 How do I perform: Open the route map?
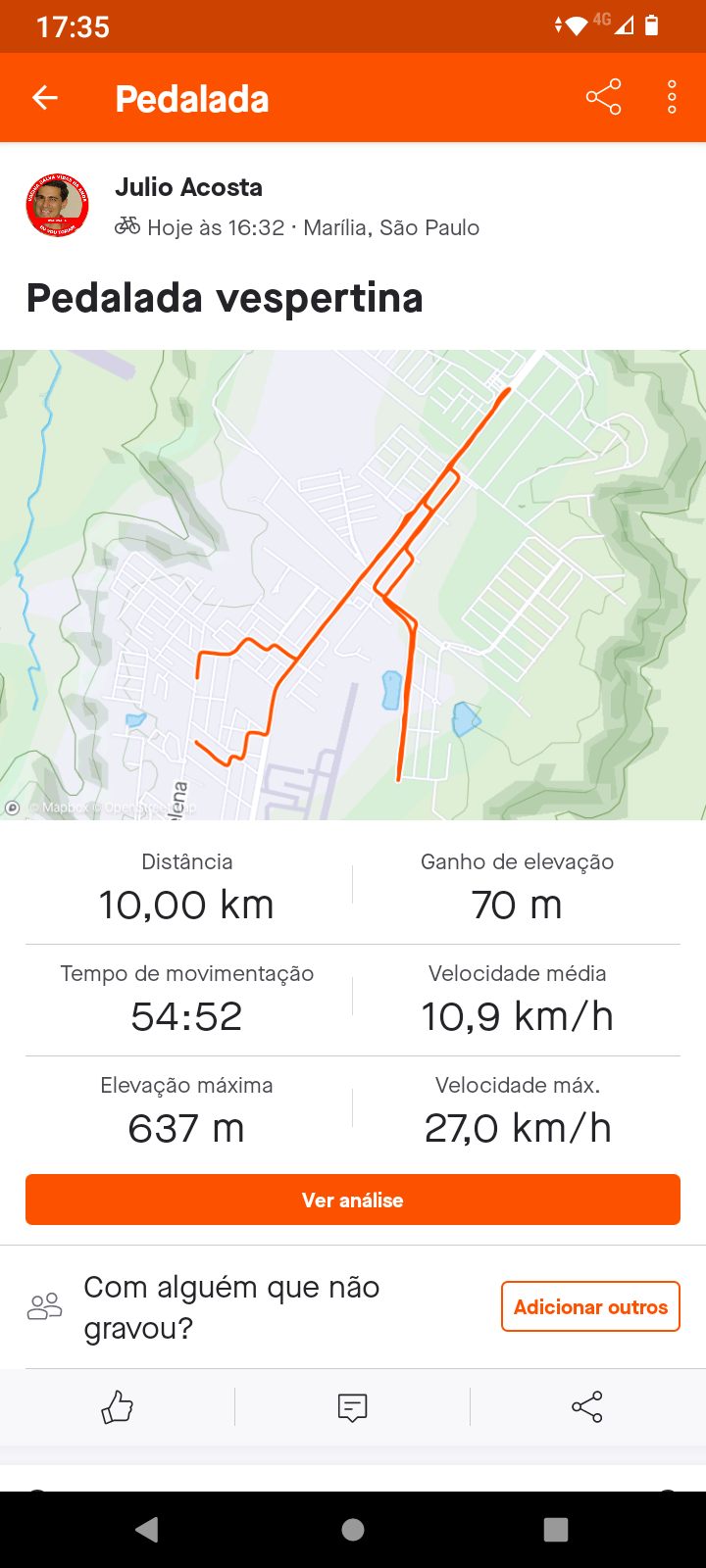(x=353, y=585)
